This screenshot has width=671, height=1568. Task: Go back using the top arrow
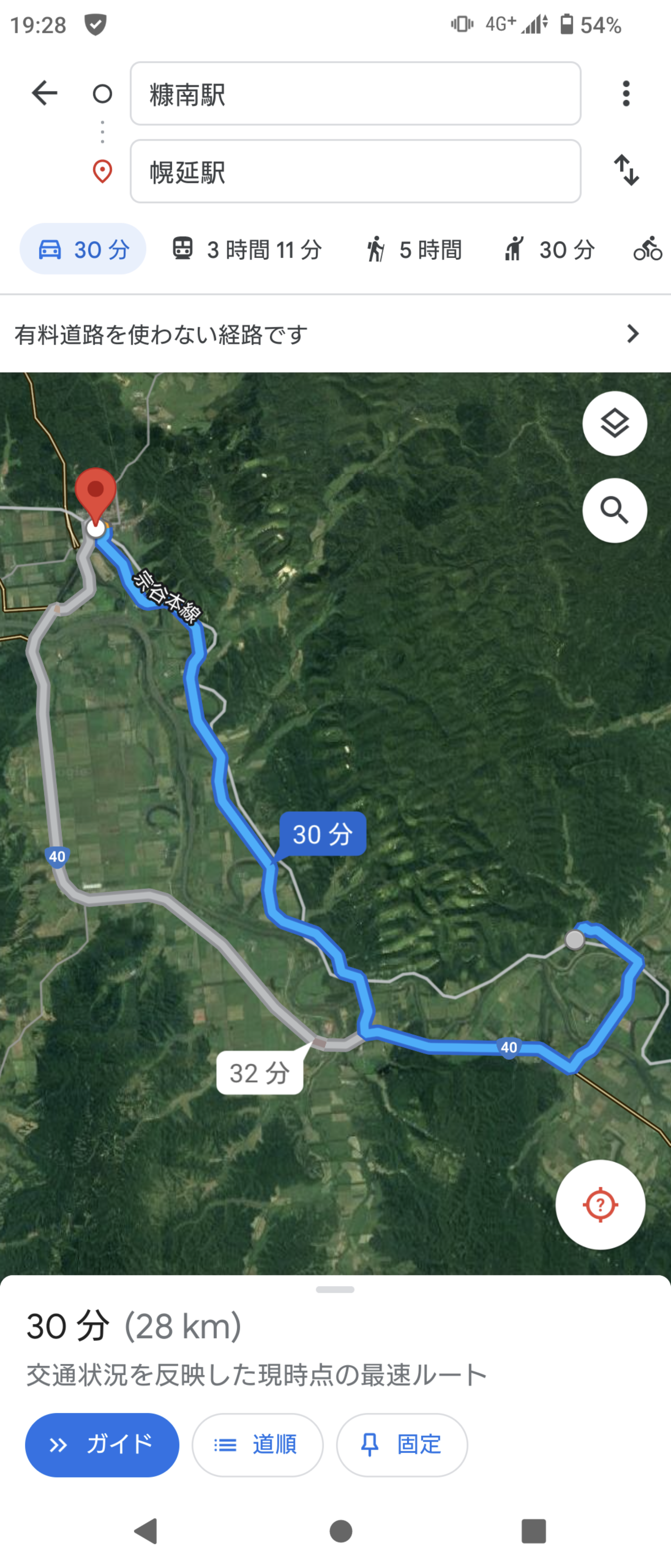pos(44,93)
